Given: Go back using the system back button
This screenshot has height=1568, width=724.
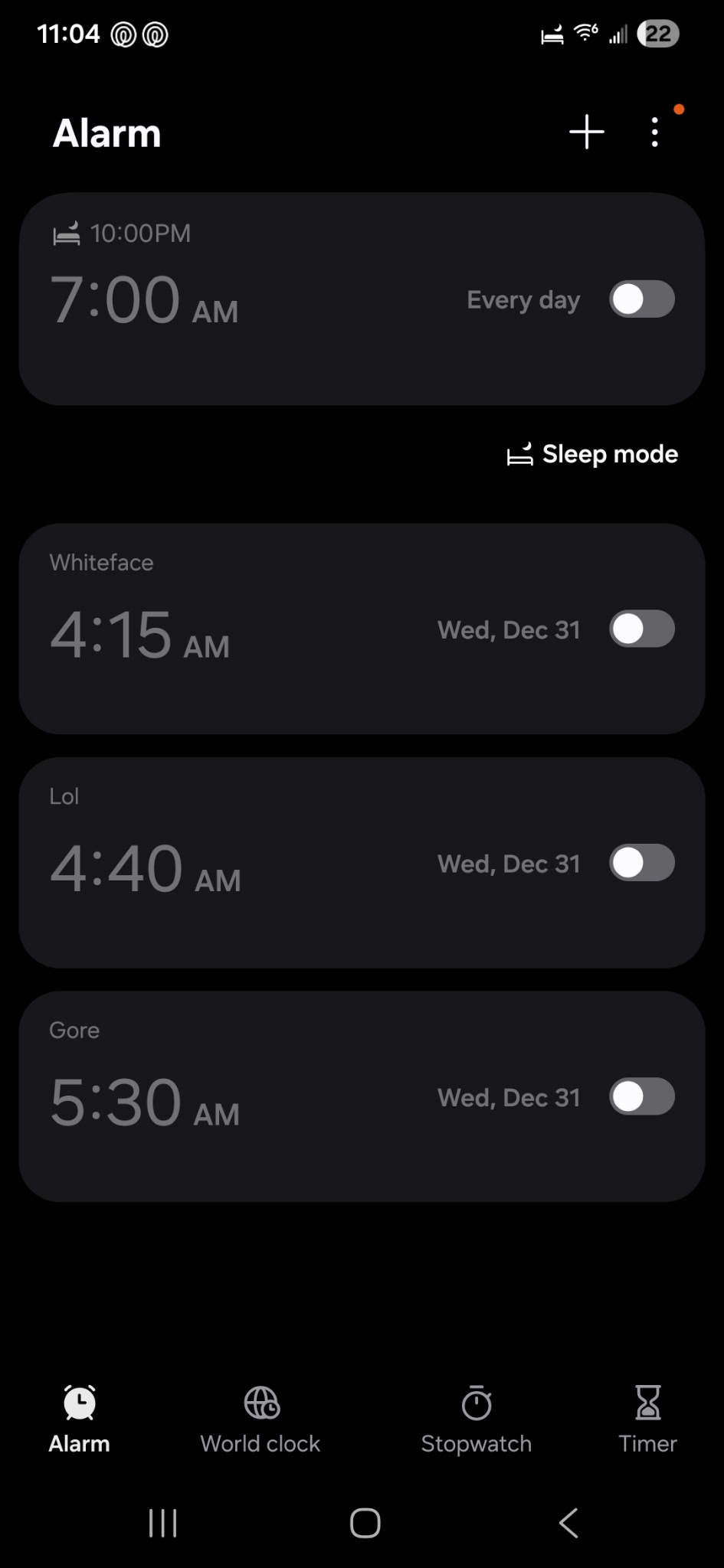Looking at the screenshot, I should pyautogui.click(x=568, y=1523).
